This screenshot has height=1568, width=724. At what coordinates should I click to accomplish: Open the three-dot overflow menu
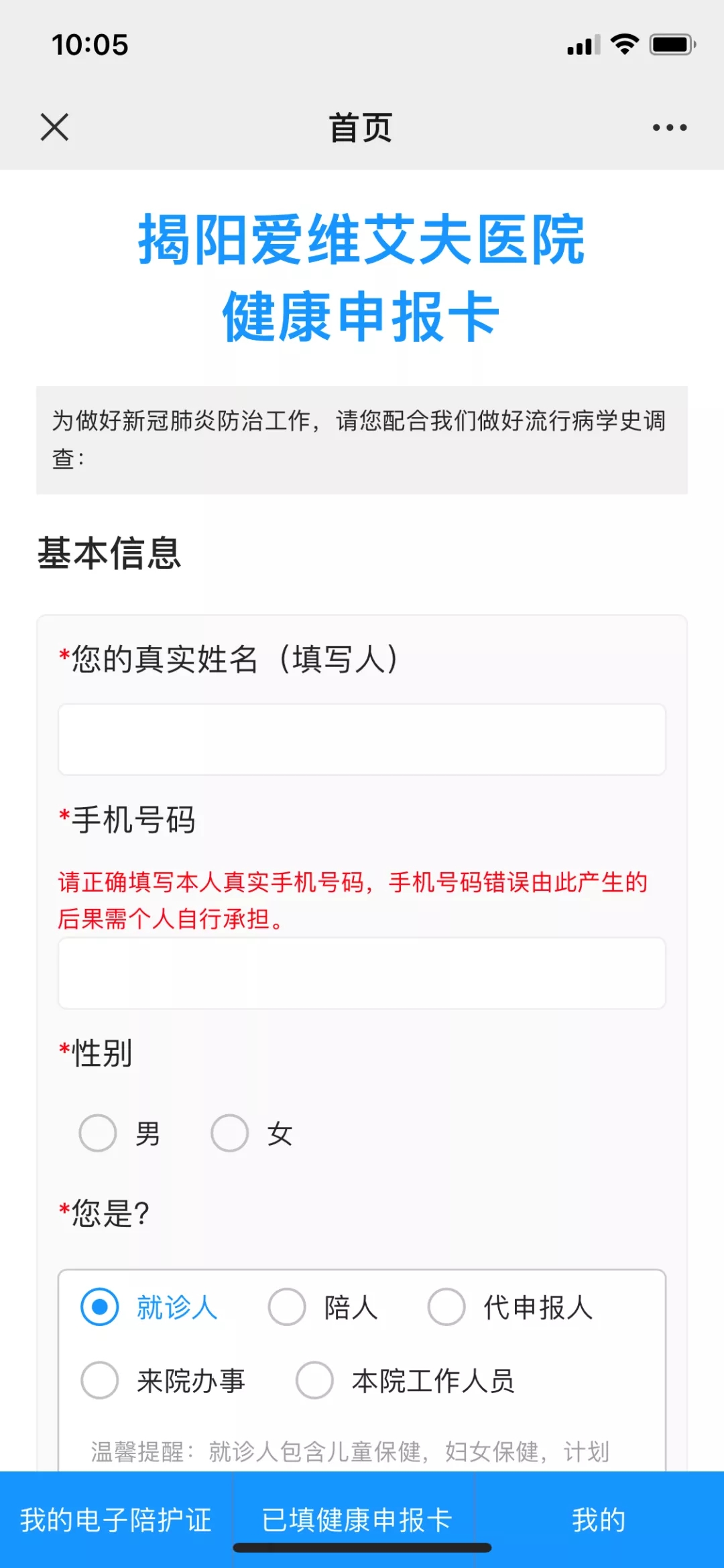[670, 127]
